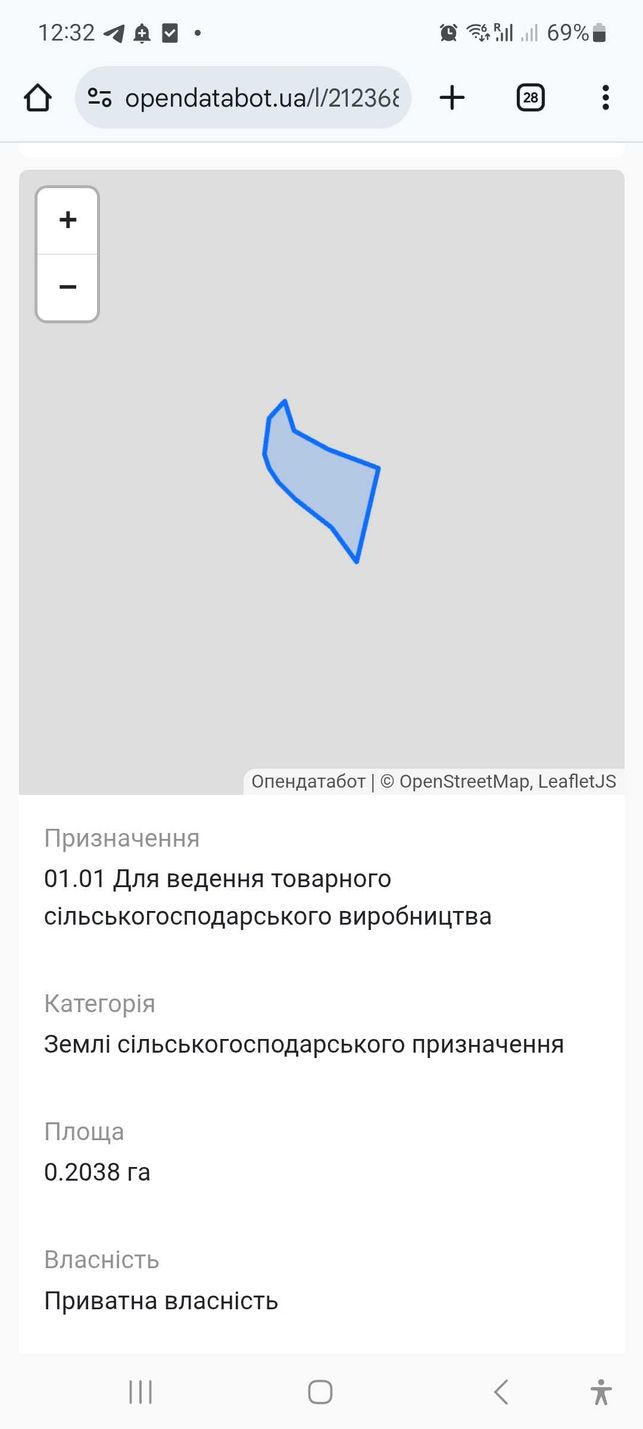Screen dimensions: 643x1429
Task: Go to the browser home page
Action: click(x=37, y=97)
